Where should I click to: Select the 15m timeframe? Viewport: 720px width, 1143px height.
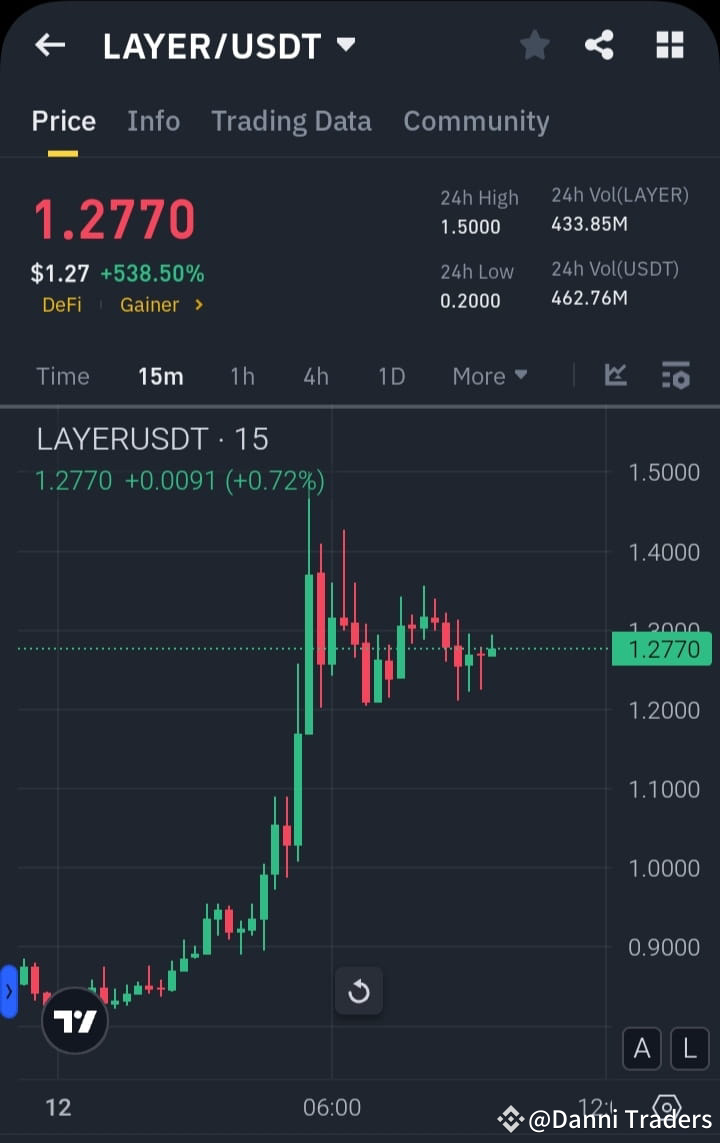click(161, 376)
